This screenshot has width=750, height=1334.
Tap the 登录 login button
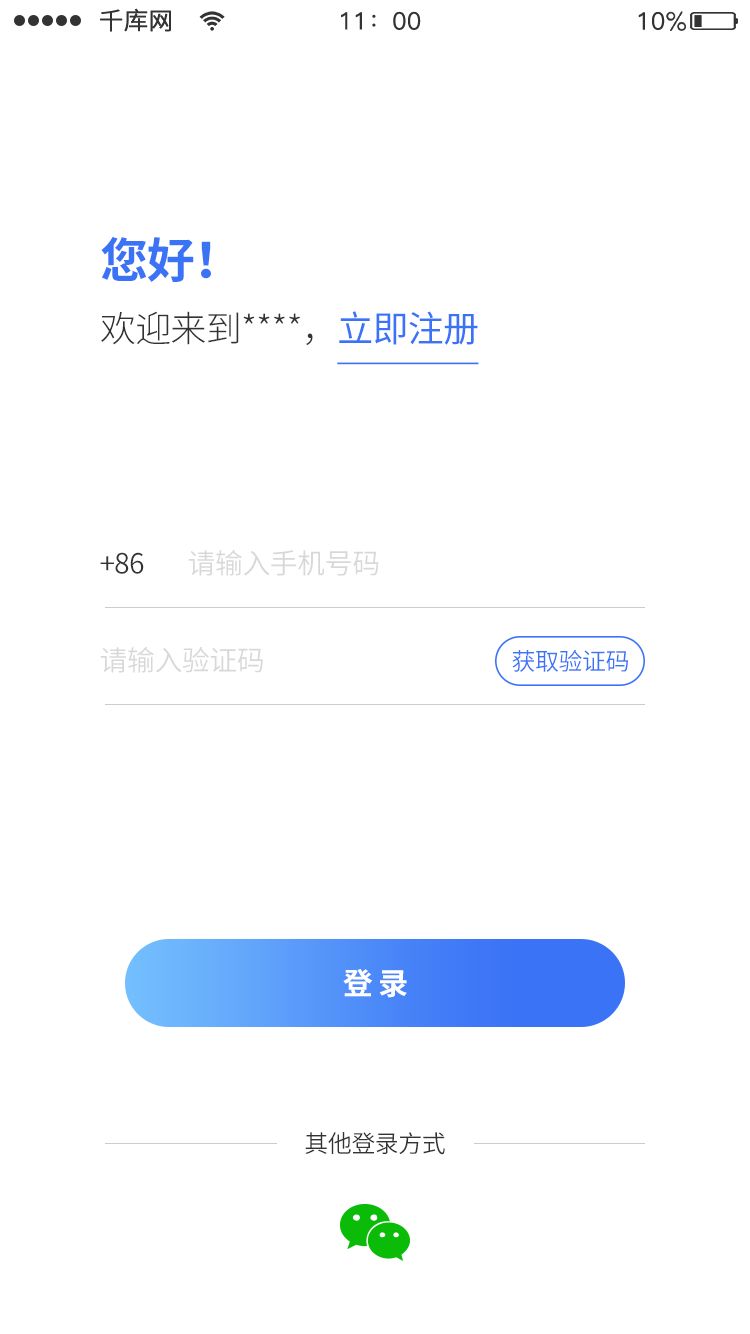click(375, 983)
